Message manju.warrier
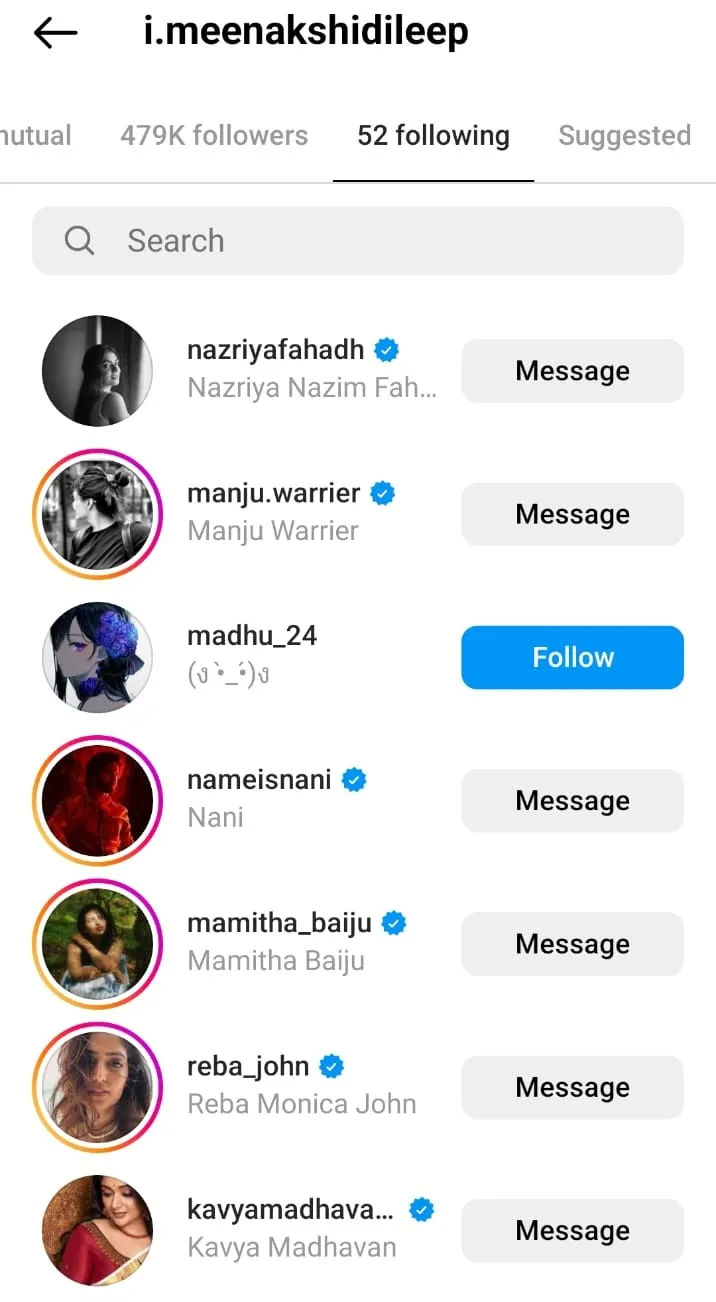Viewport: 716px width, 1302px height. (x=572, y=514)
